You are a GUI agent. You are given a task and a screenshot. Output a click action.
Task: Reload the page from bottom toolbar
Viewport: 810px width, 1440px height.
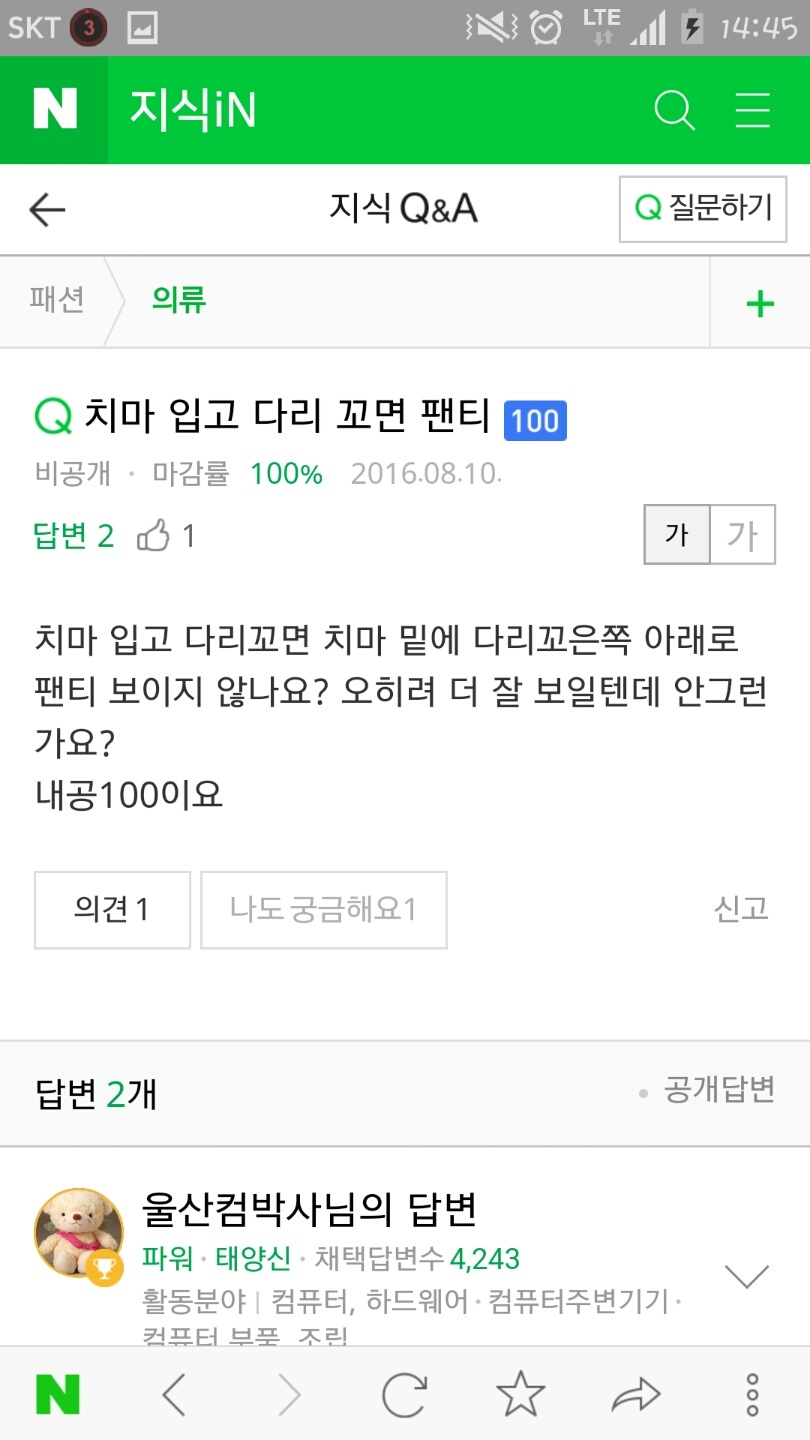[x=404, y=1394]
